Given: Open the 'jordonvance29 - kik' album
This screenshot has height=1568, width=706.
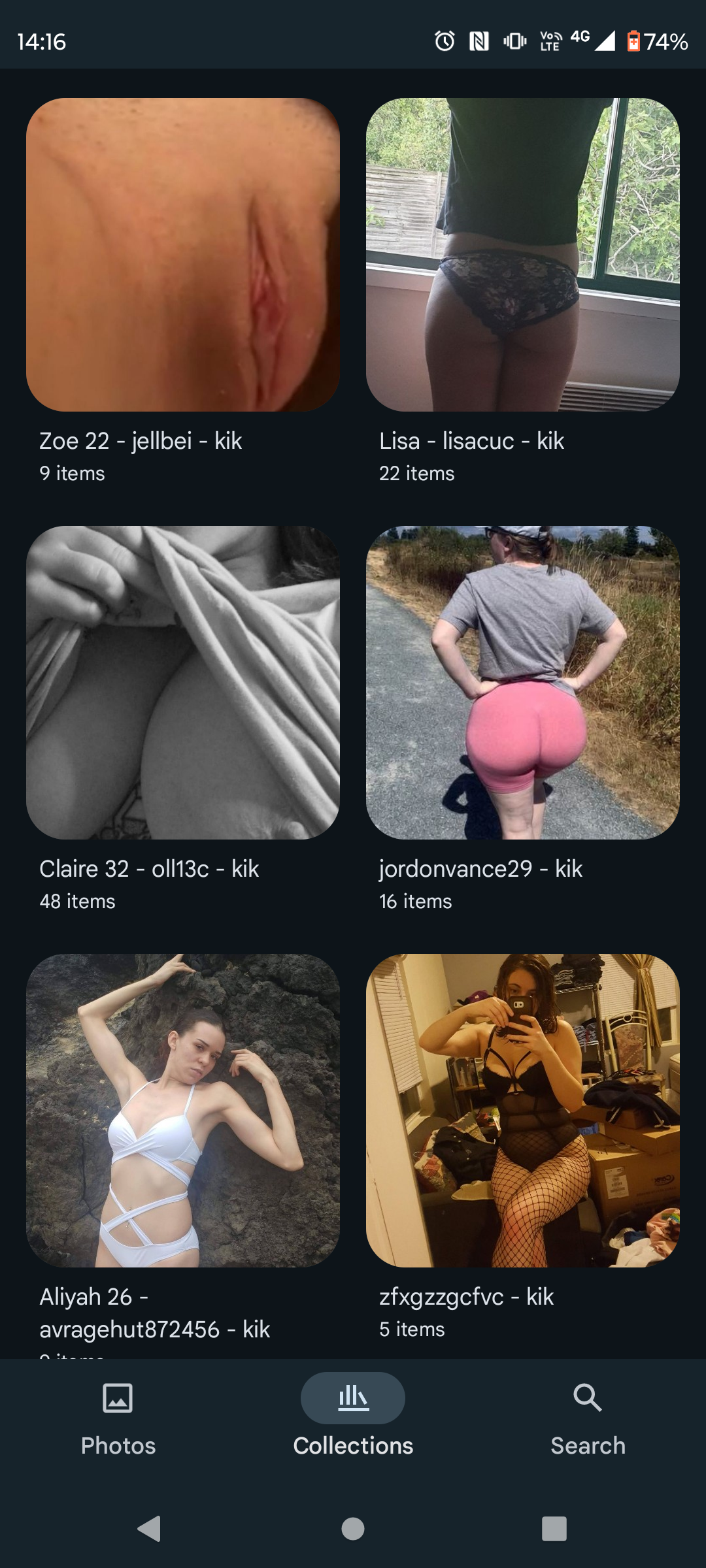Looking at the screenshot, I should pos(523,683).
